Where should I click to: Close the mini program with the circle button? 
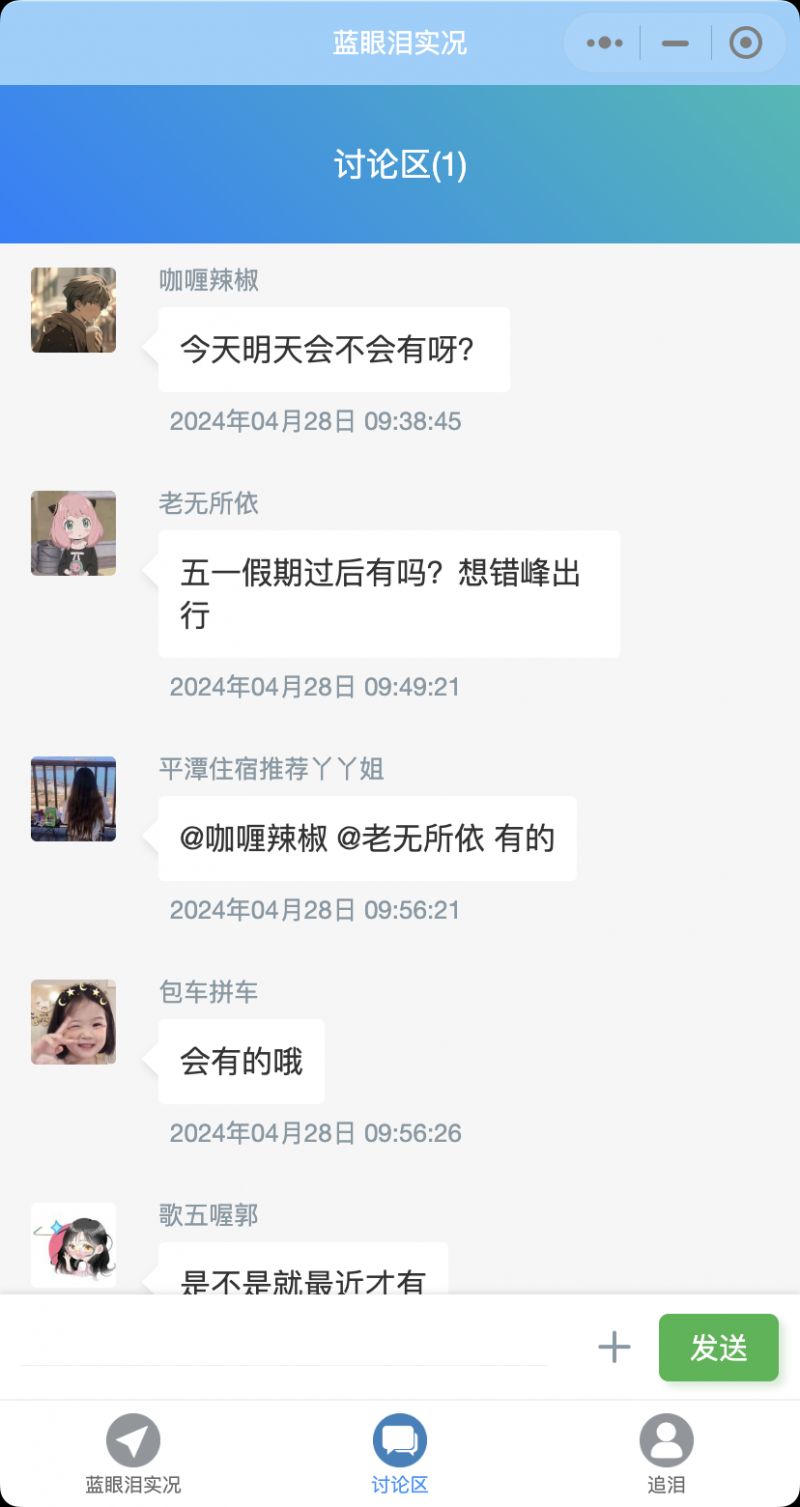coord(746,43)
